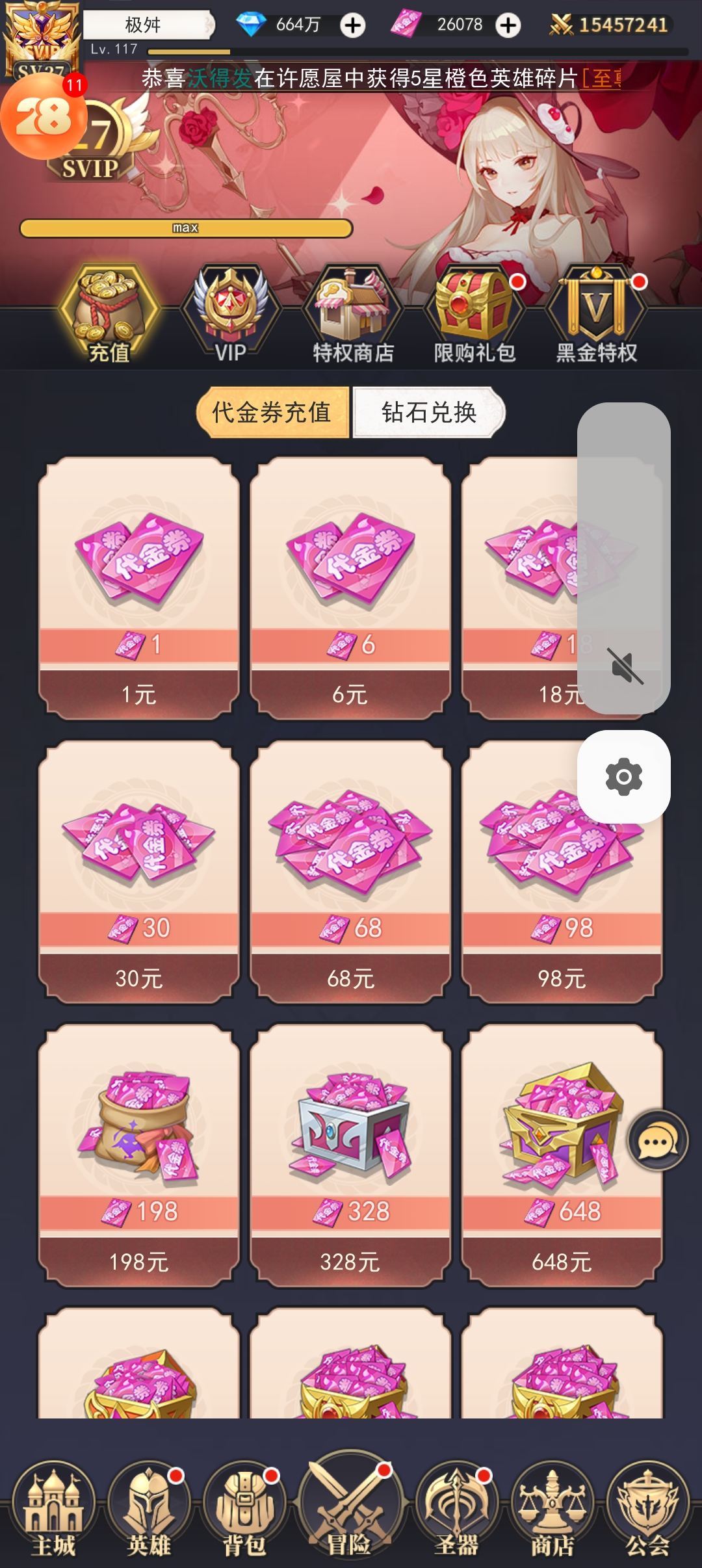This screenshot has height=1568, width=702.
Task: Buy the 1元 voucher pack
Action: pos(139,588)
